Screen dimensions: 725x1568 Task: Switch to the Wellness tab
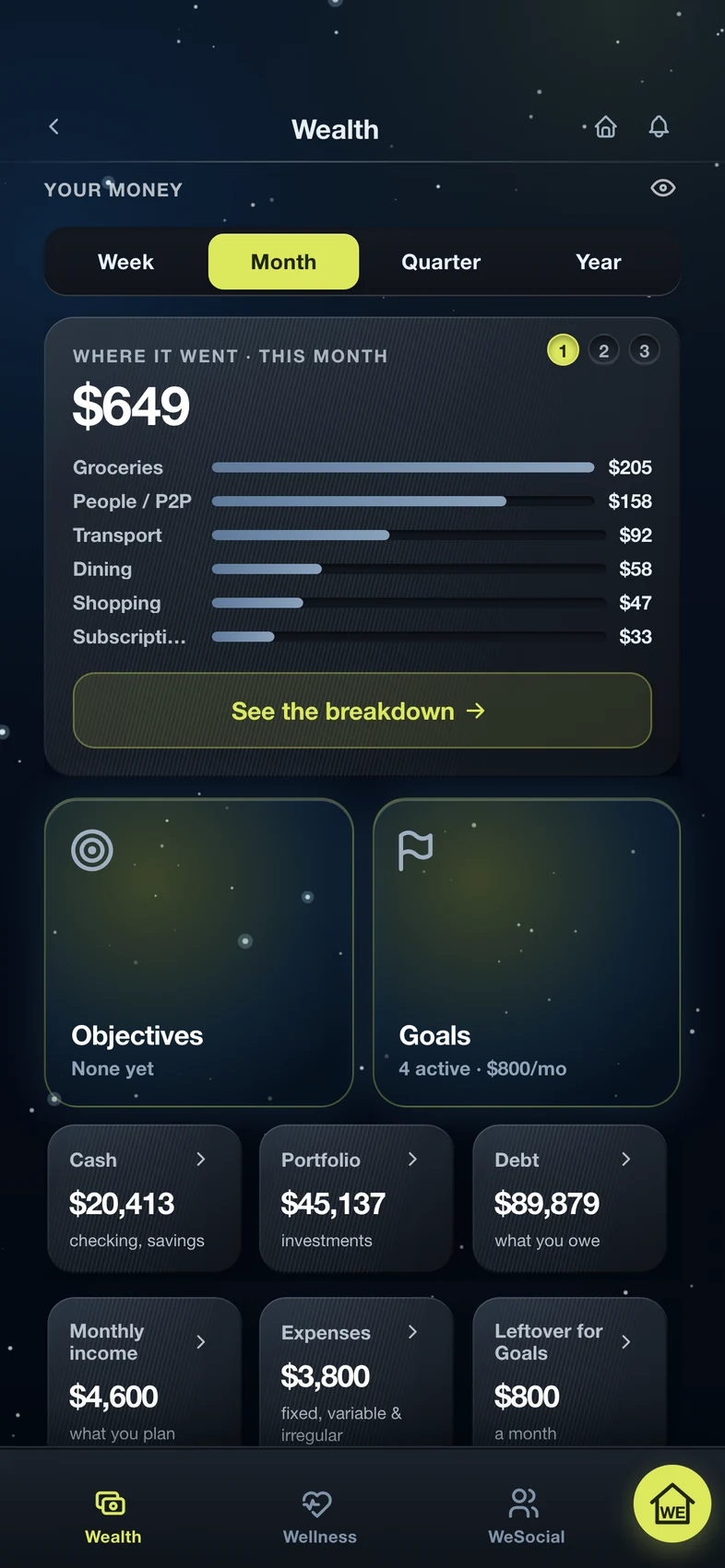pos(319,1516)
